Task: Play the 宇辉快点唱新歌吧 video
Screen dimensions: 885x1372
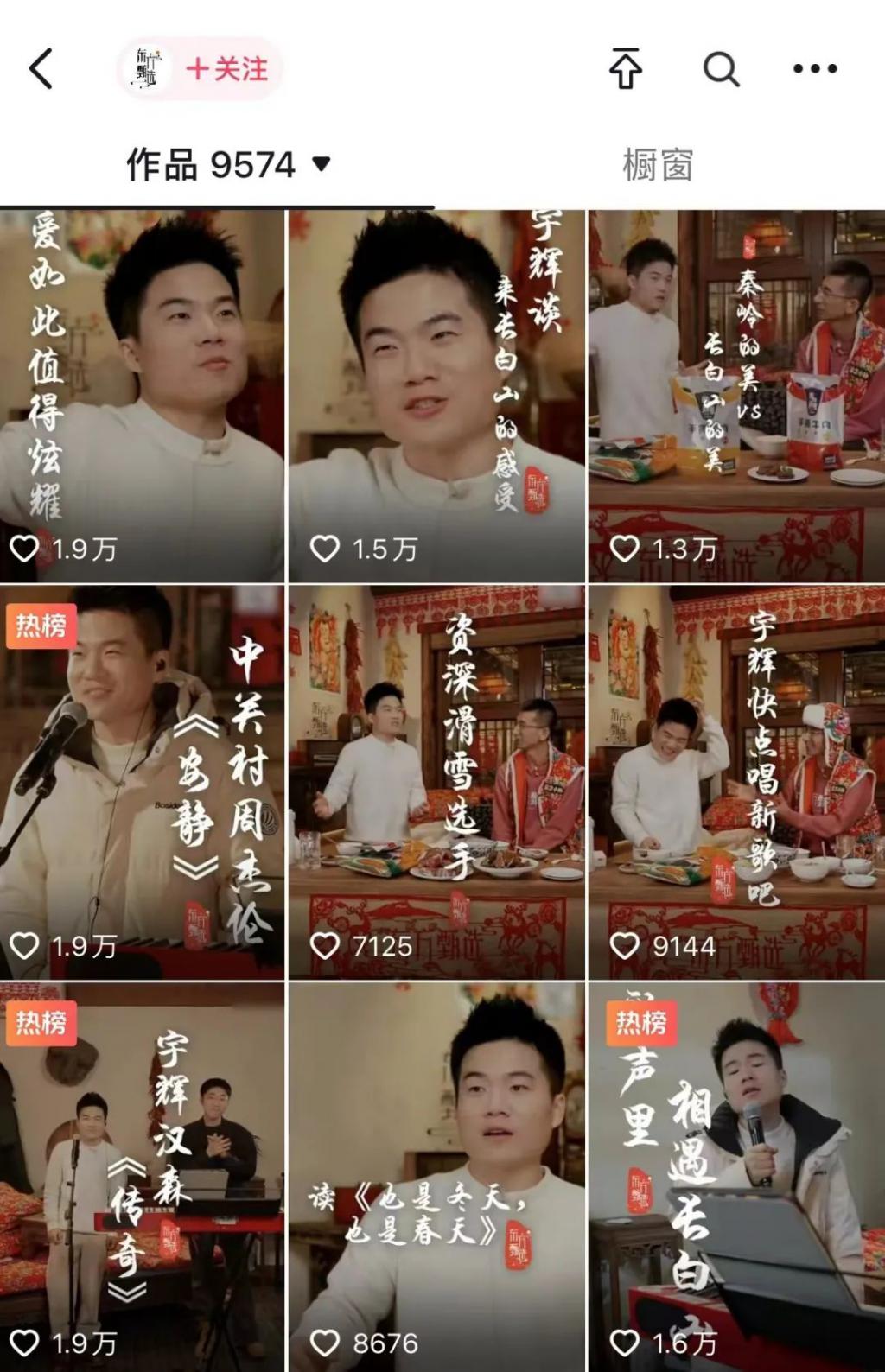Action: tap(736, 782)
